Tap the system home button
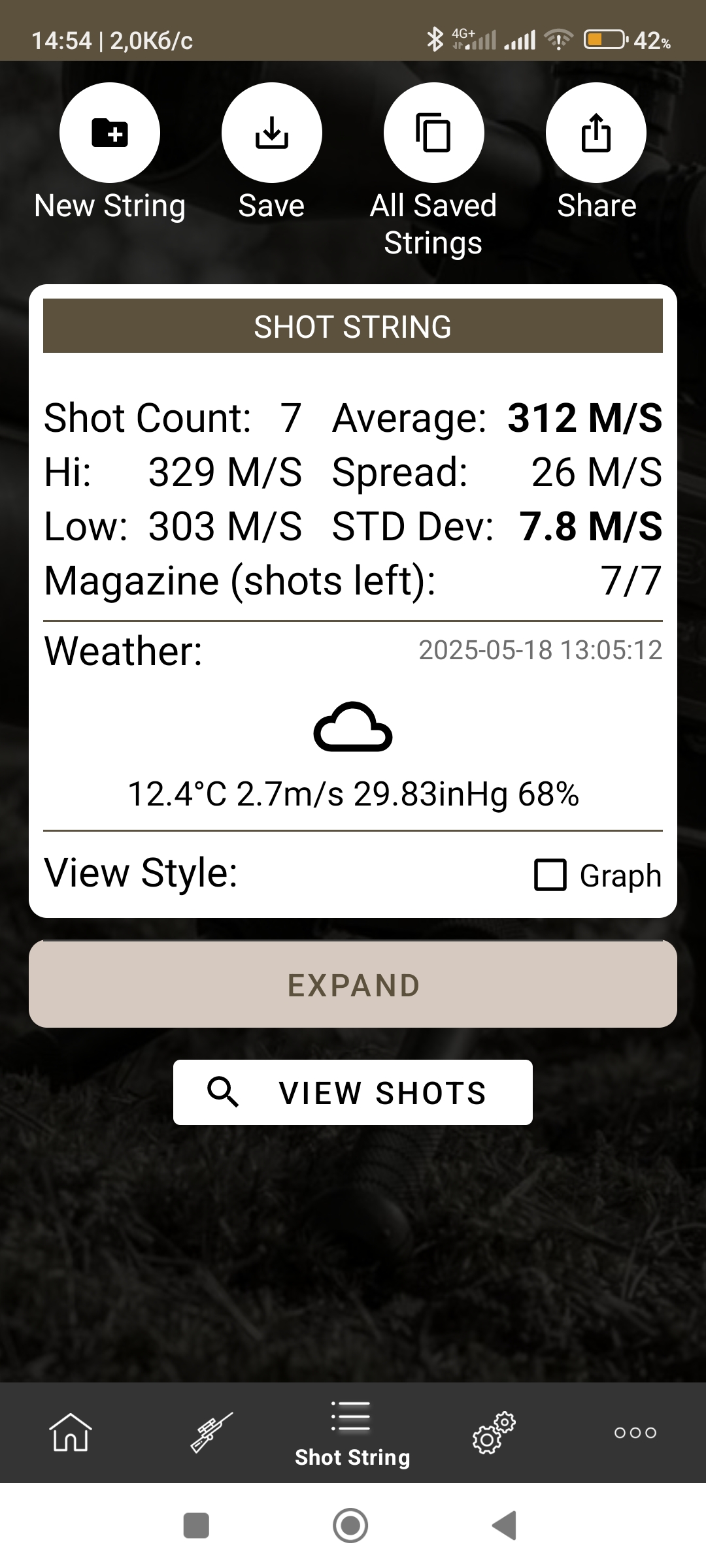 (350, 1526)
